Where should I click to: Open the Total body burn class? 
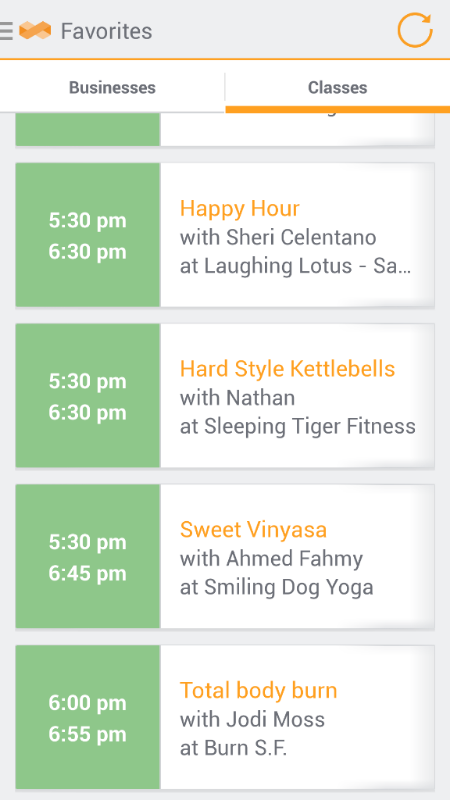pyautogui.click(x=225, y=717)
